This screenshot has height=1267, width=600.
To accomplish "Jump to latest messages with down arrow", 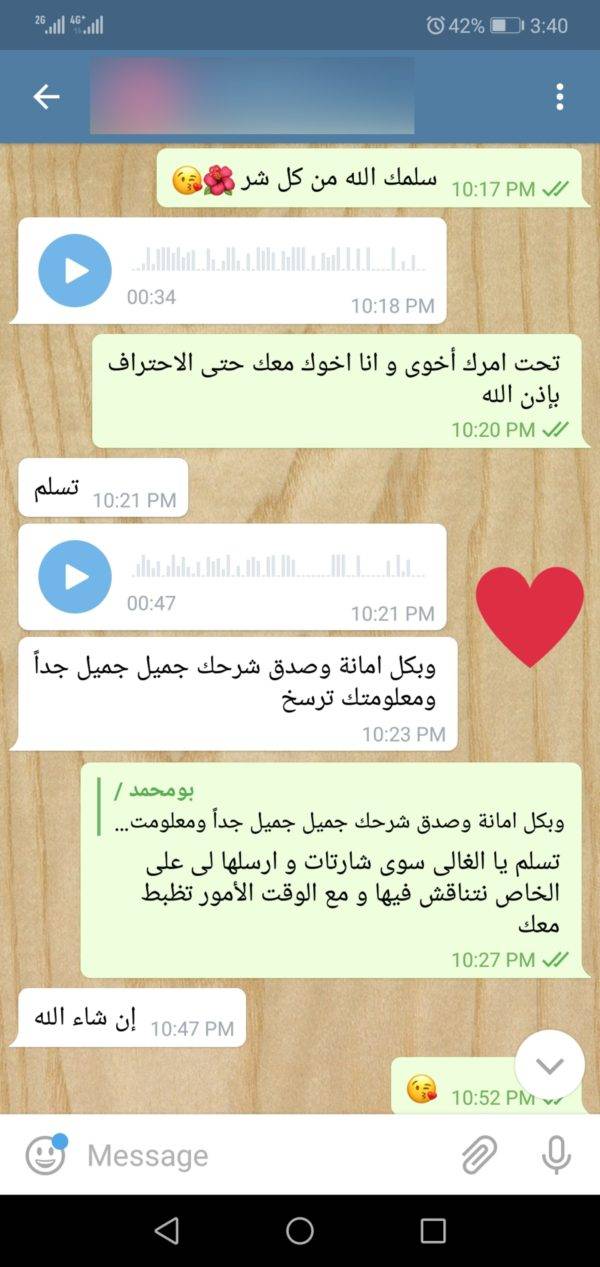I will click(550, 1065).
